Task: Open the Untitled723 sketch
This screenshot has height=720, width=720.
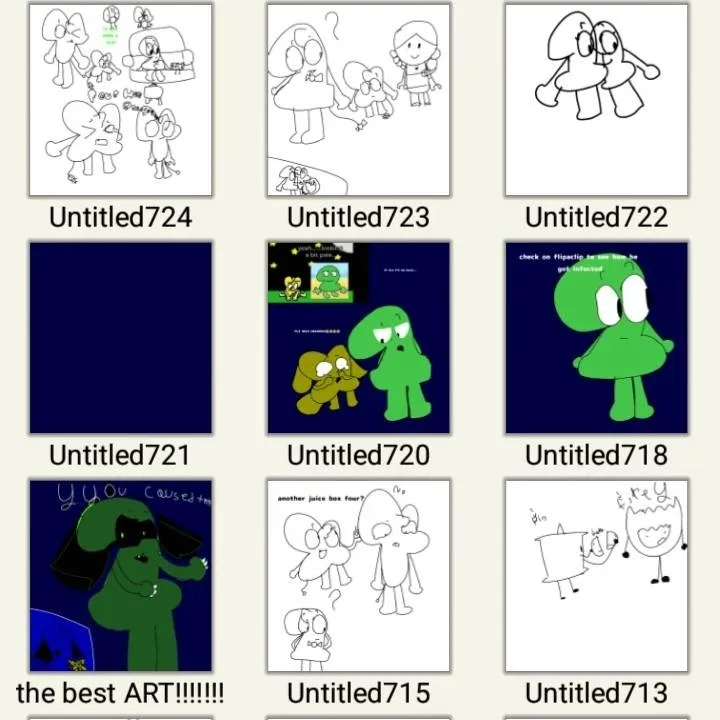Action: click(x=358, y=100)
